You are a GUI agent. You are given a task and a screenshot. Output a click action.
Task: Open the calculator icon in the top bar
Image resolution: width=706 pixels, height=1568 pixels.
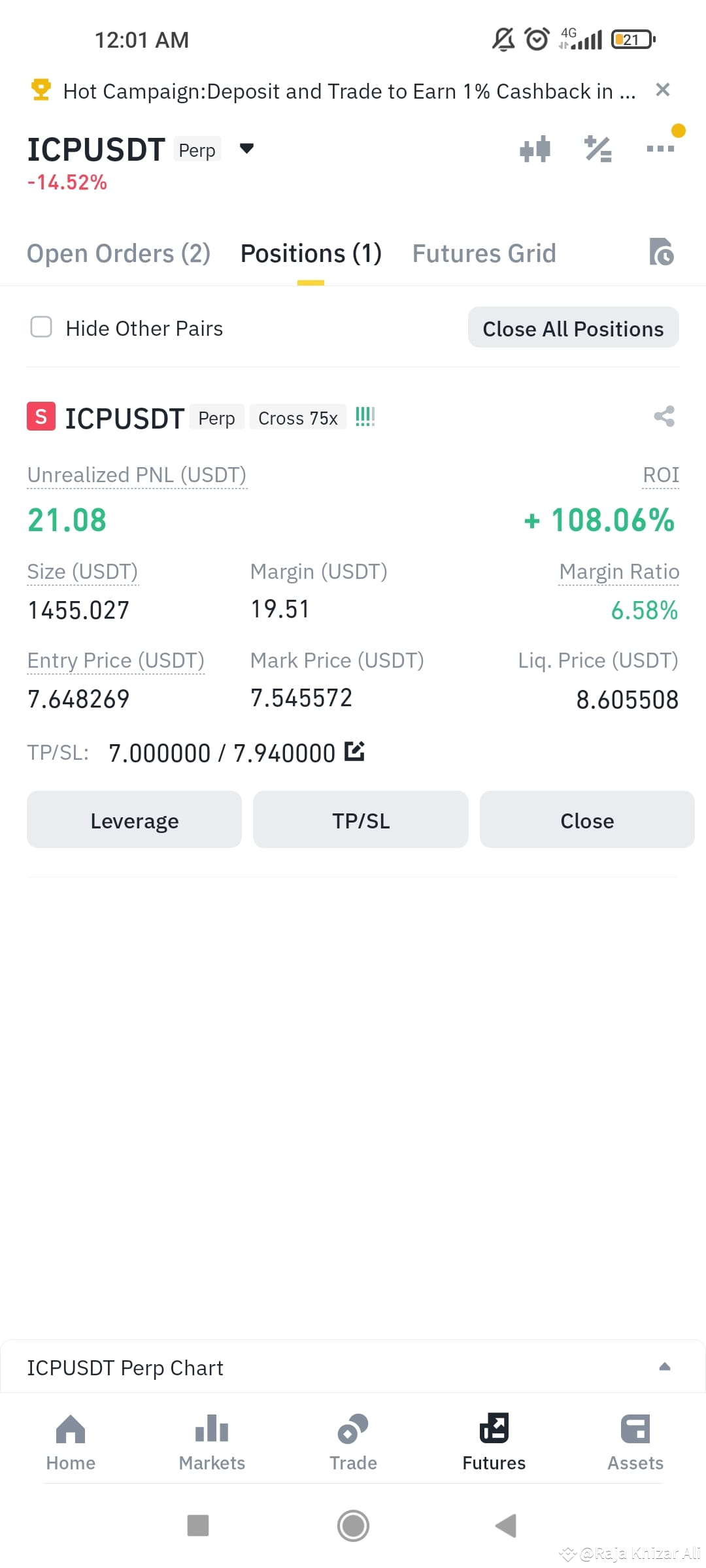[x=597, y=149]
